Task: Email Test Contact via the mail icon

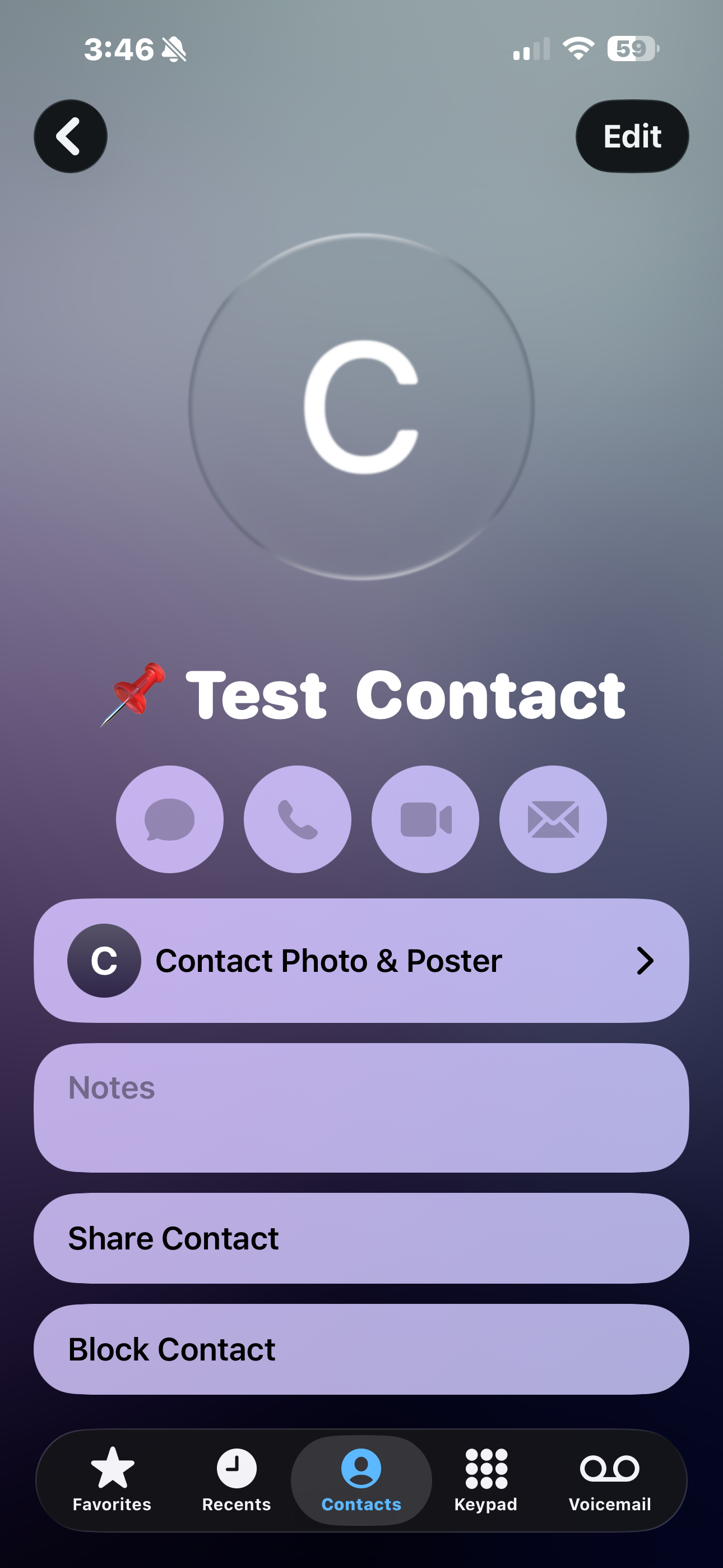Action: coord(553,819)
